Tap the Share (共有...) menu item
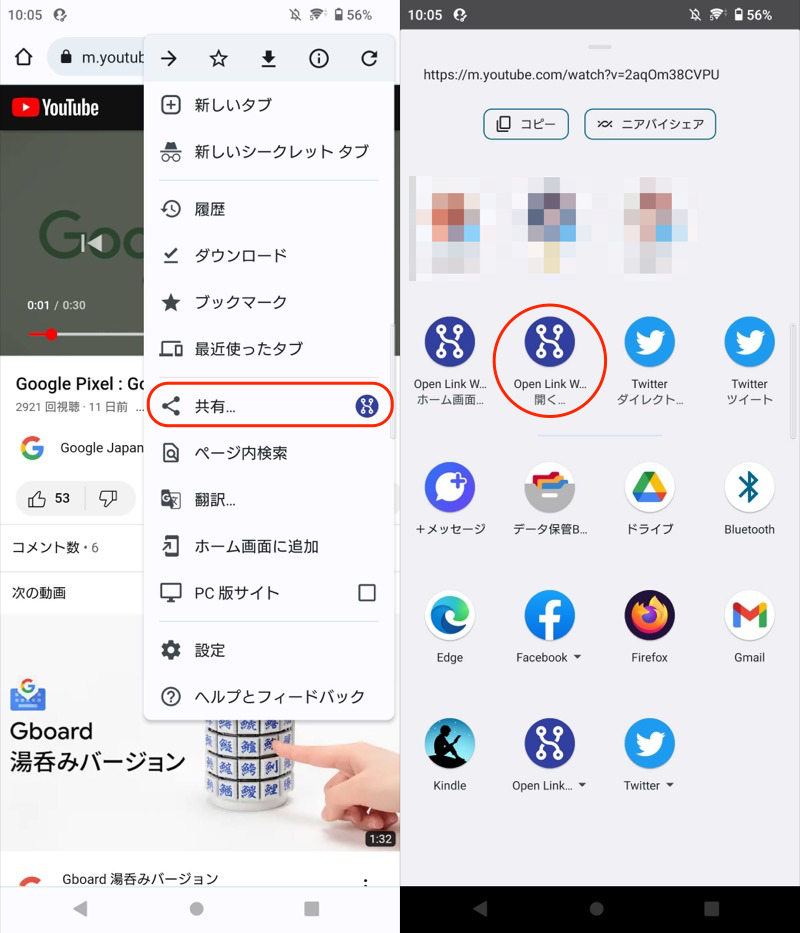The image size is (800, 933). [215, 406]
